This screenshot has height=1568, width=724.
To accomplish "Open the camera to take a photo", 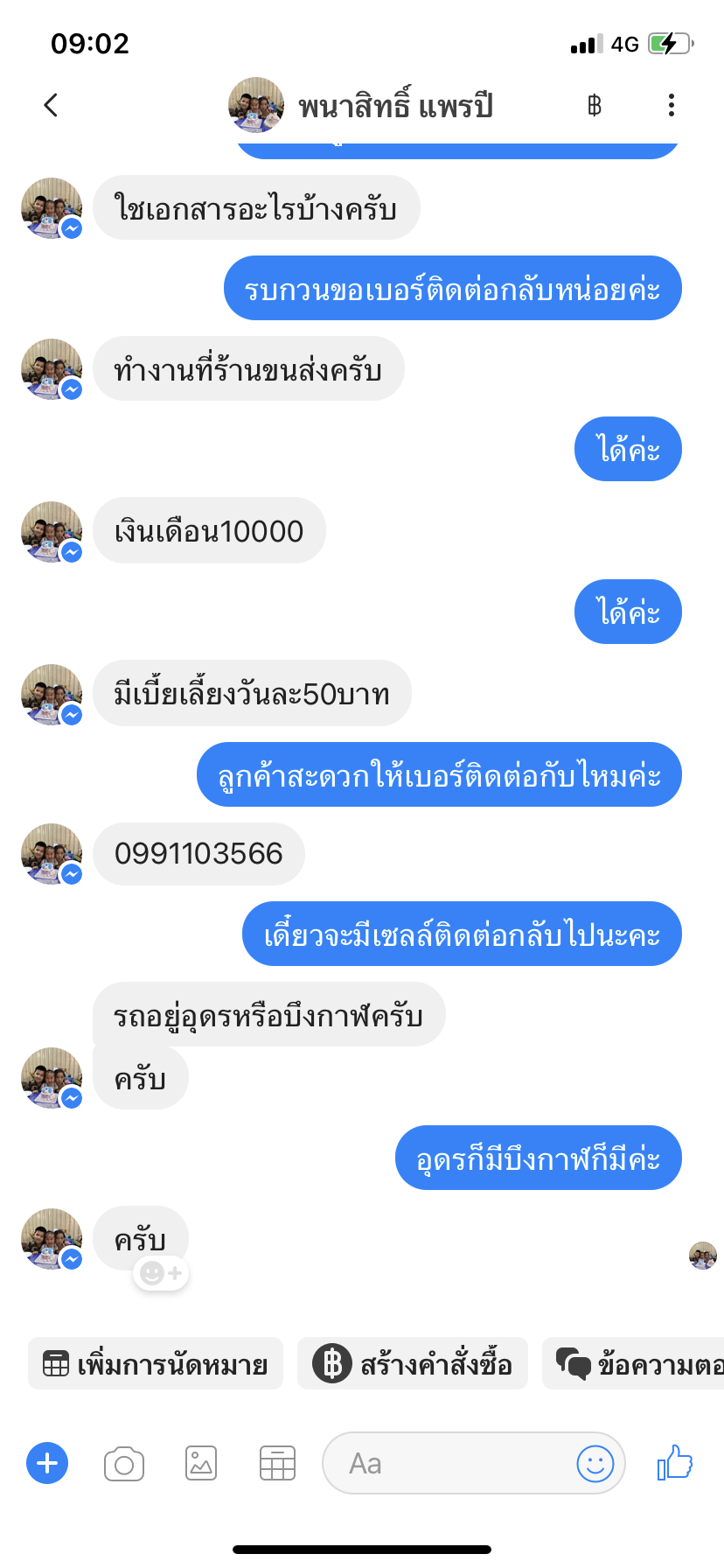I will pos(124,1463).
